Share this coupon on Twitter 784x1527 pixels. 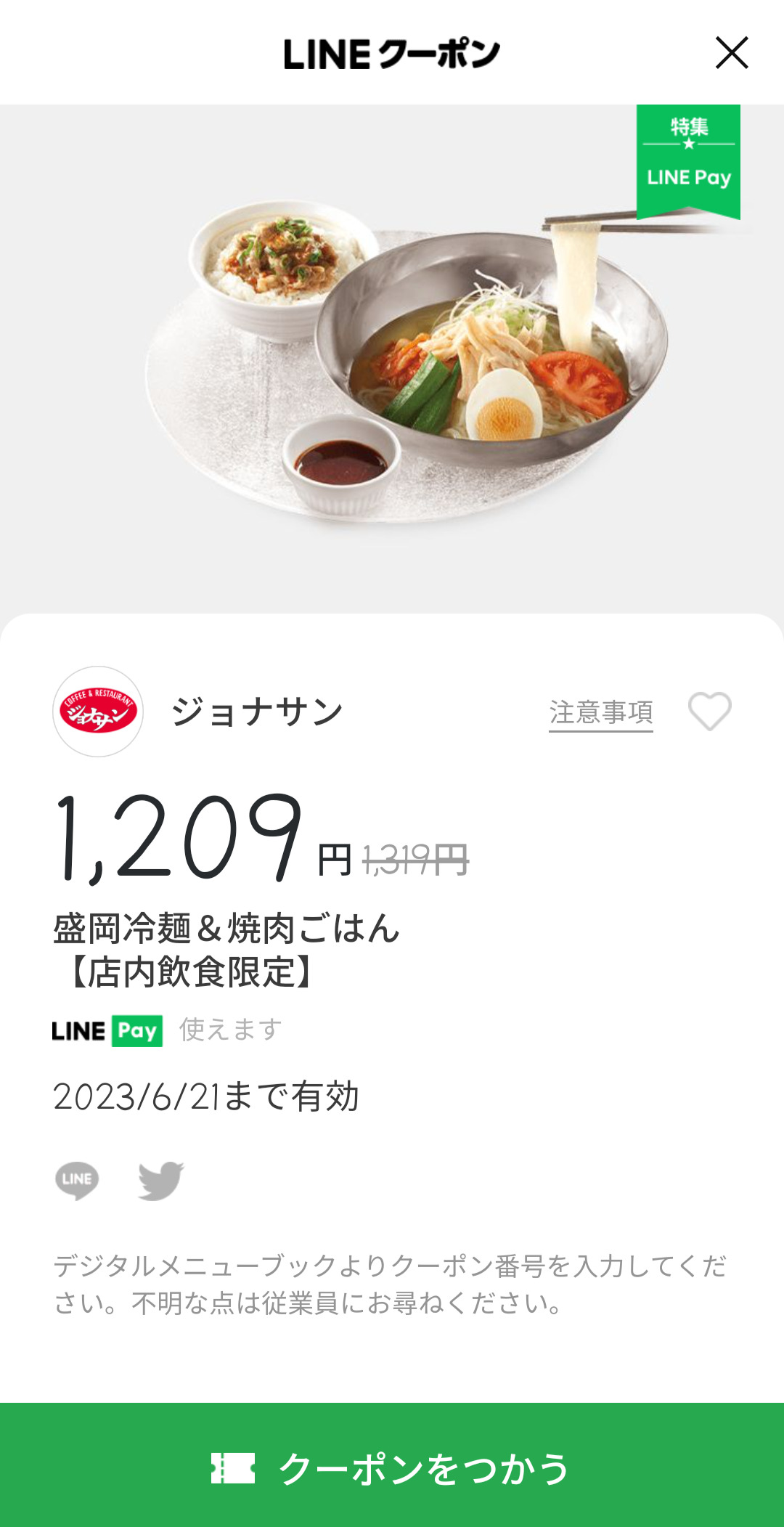tap(160, 1180)
